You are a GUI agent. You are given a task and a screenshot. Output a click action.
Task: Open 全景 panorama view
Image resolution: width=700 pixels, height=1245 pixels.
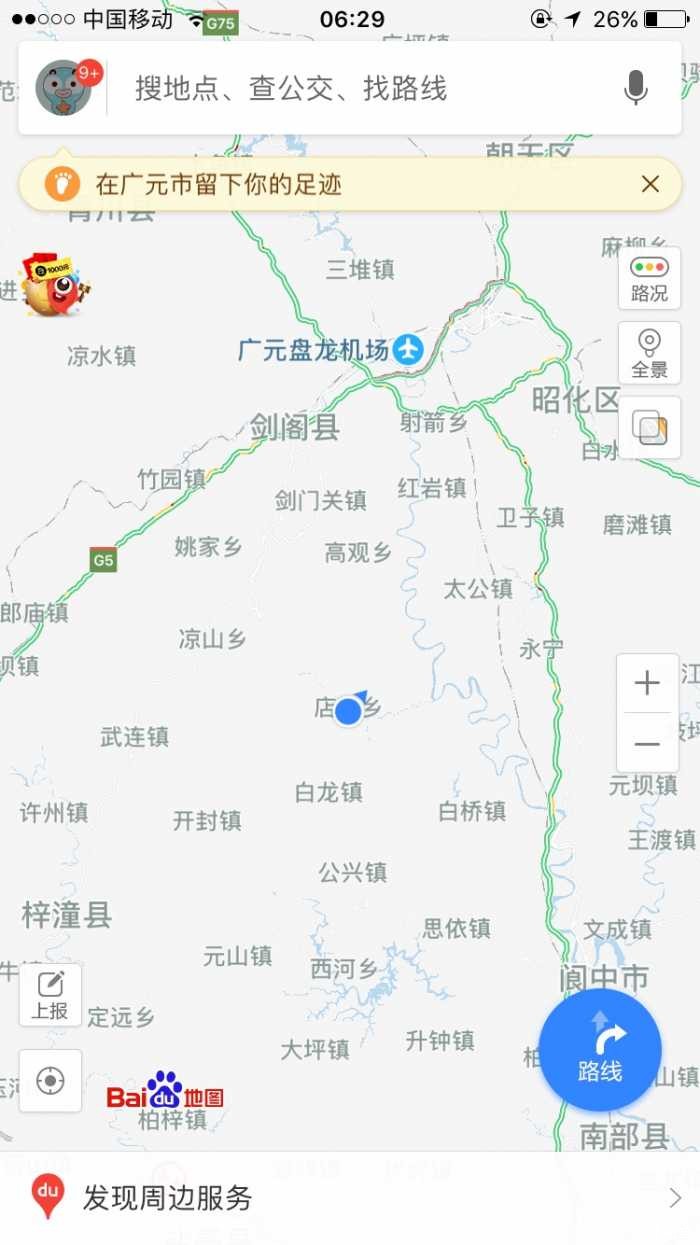[649, 353]
